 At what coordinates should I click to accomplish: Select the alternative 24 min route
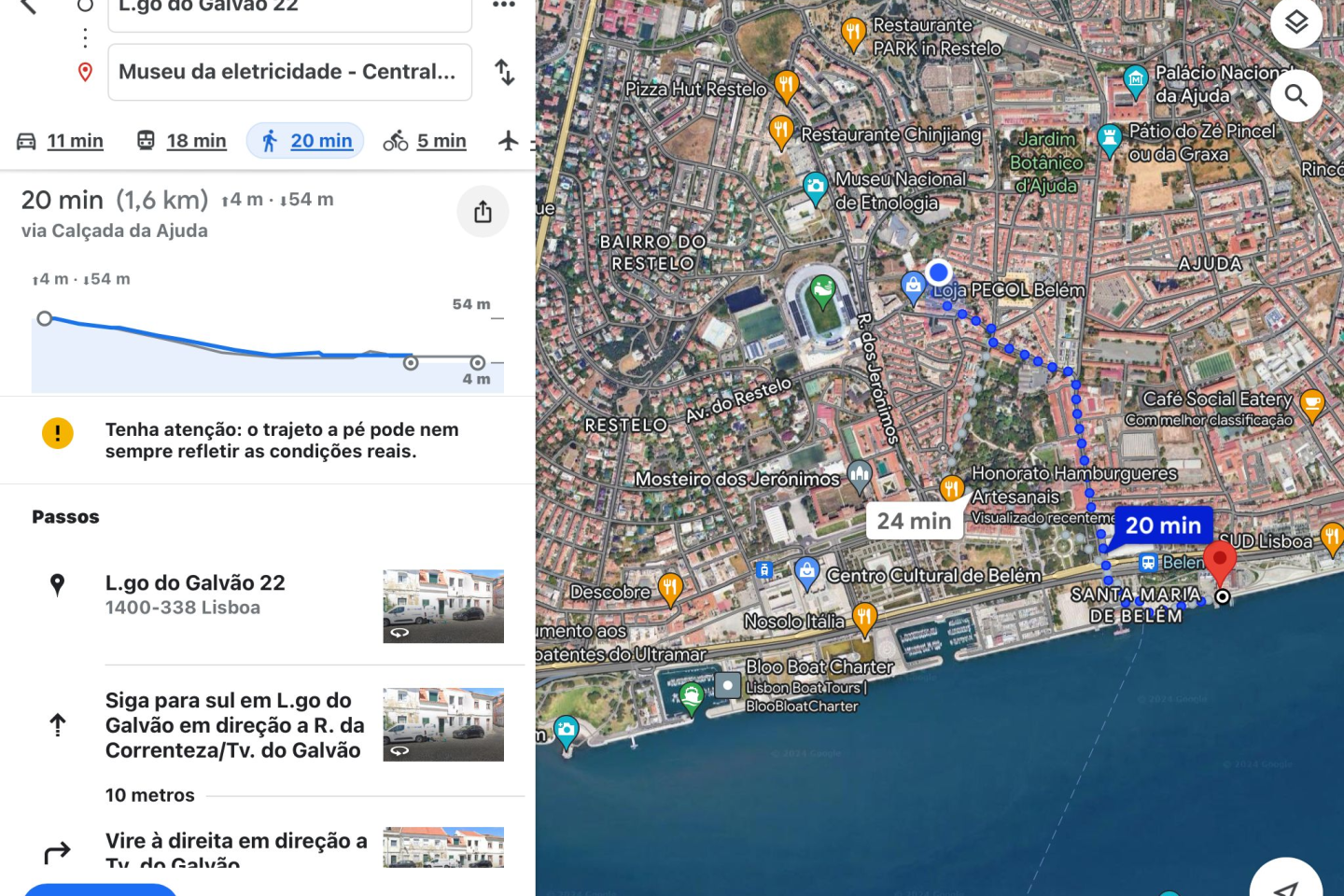914,521
